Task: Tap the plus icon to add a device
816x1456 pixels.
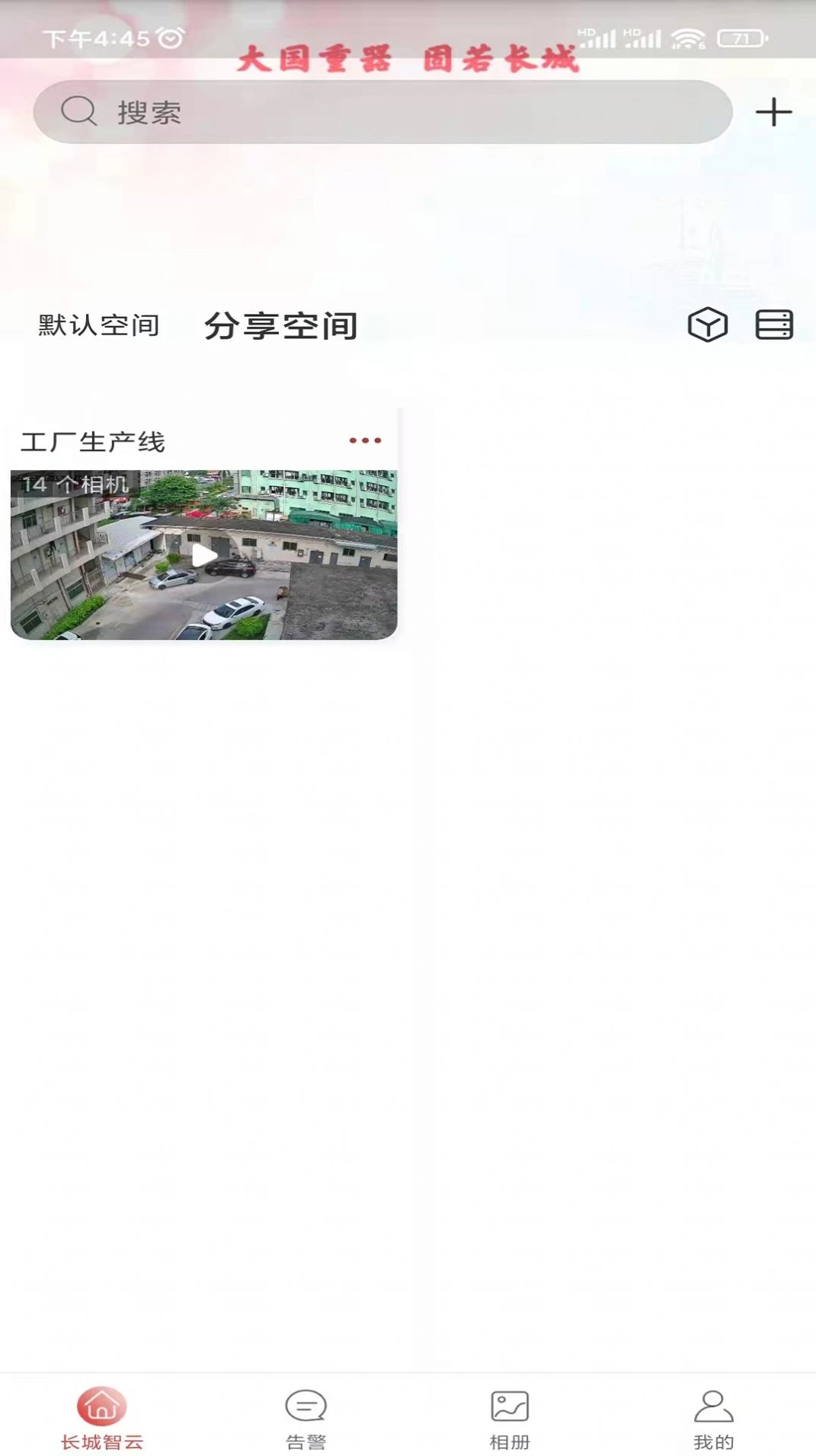Action: 774,111
